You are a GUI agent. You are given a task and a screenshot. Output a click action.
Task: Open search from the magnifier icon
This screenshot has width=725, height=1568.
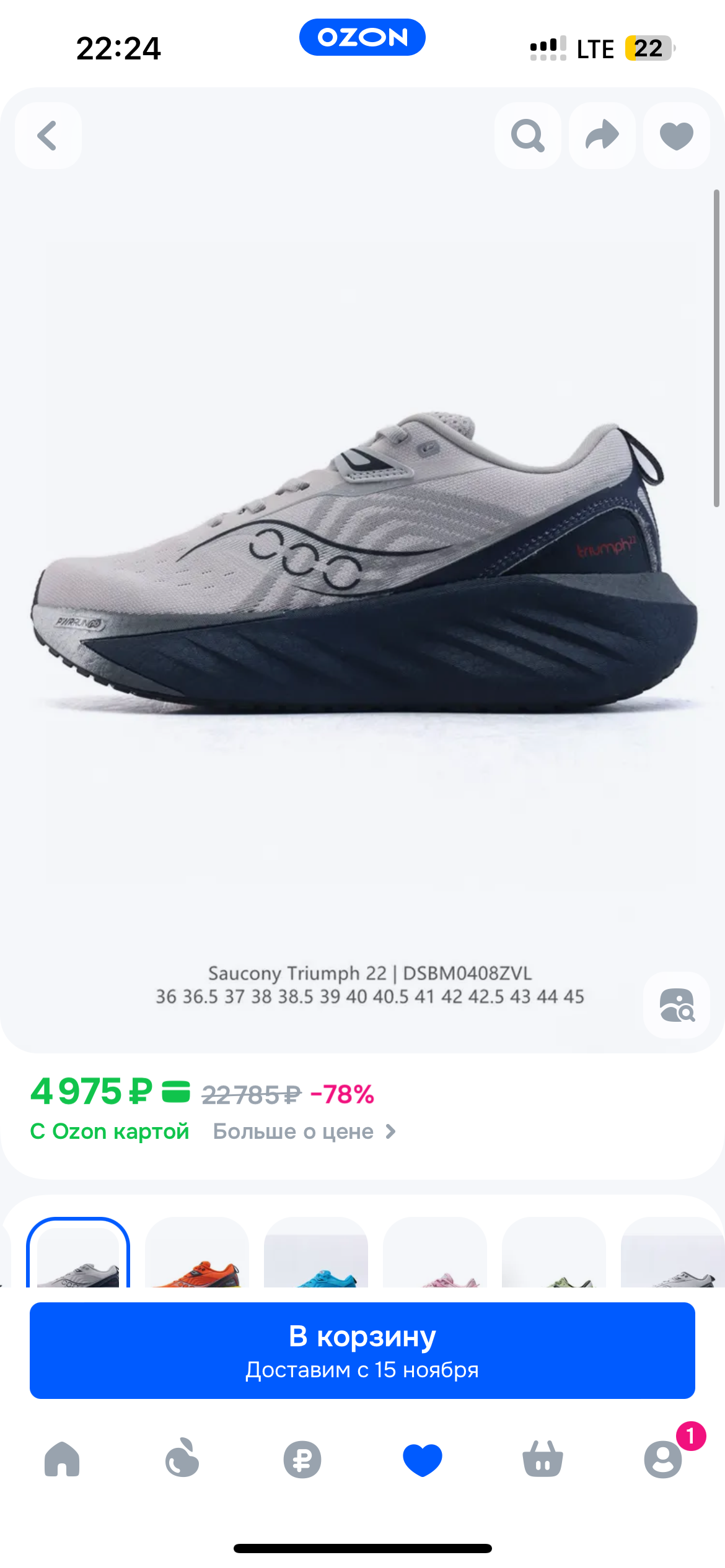pos(527,136)
